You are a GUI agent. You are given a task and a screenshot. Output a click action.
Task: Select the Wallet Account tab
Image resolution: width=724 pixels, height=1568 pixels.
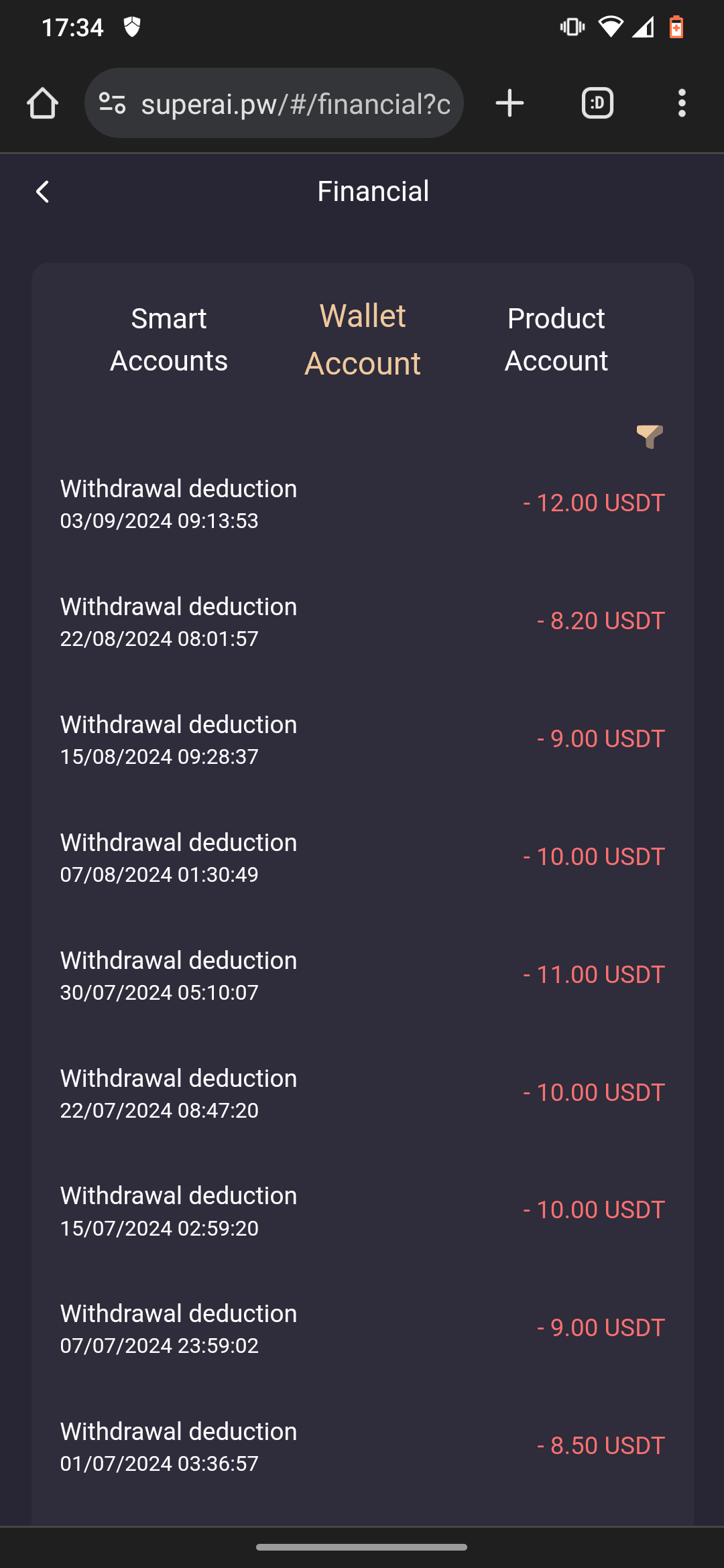[x=363, y=340]
